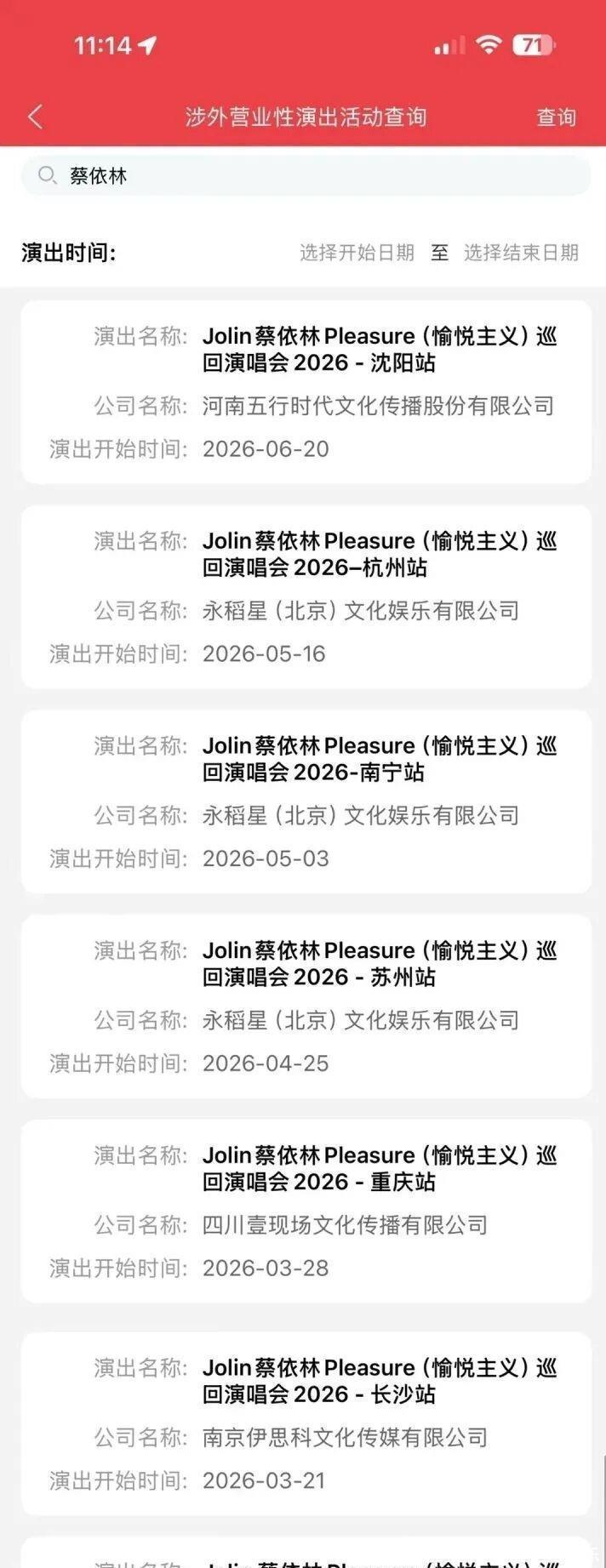View details of 重庆站 concert
This screenshot has width=606, height=1568.
(306, 1212)
